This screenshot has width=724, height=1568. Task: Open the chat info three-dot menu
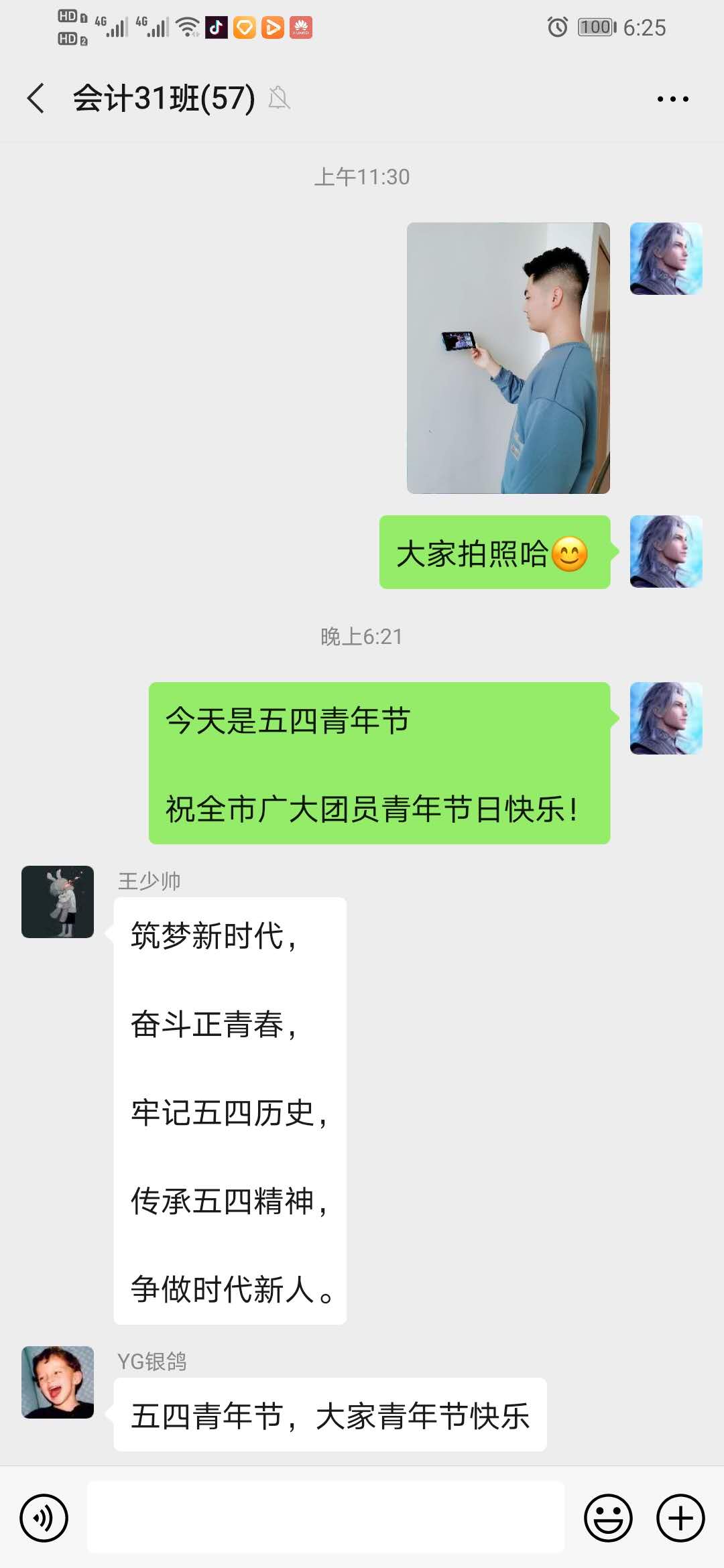tap(672, 99)
